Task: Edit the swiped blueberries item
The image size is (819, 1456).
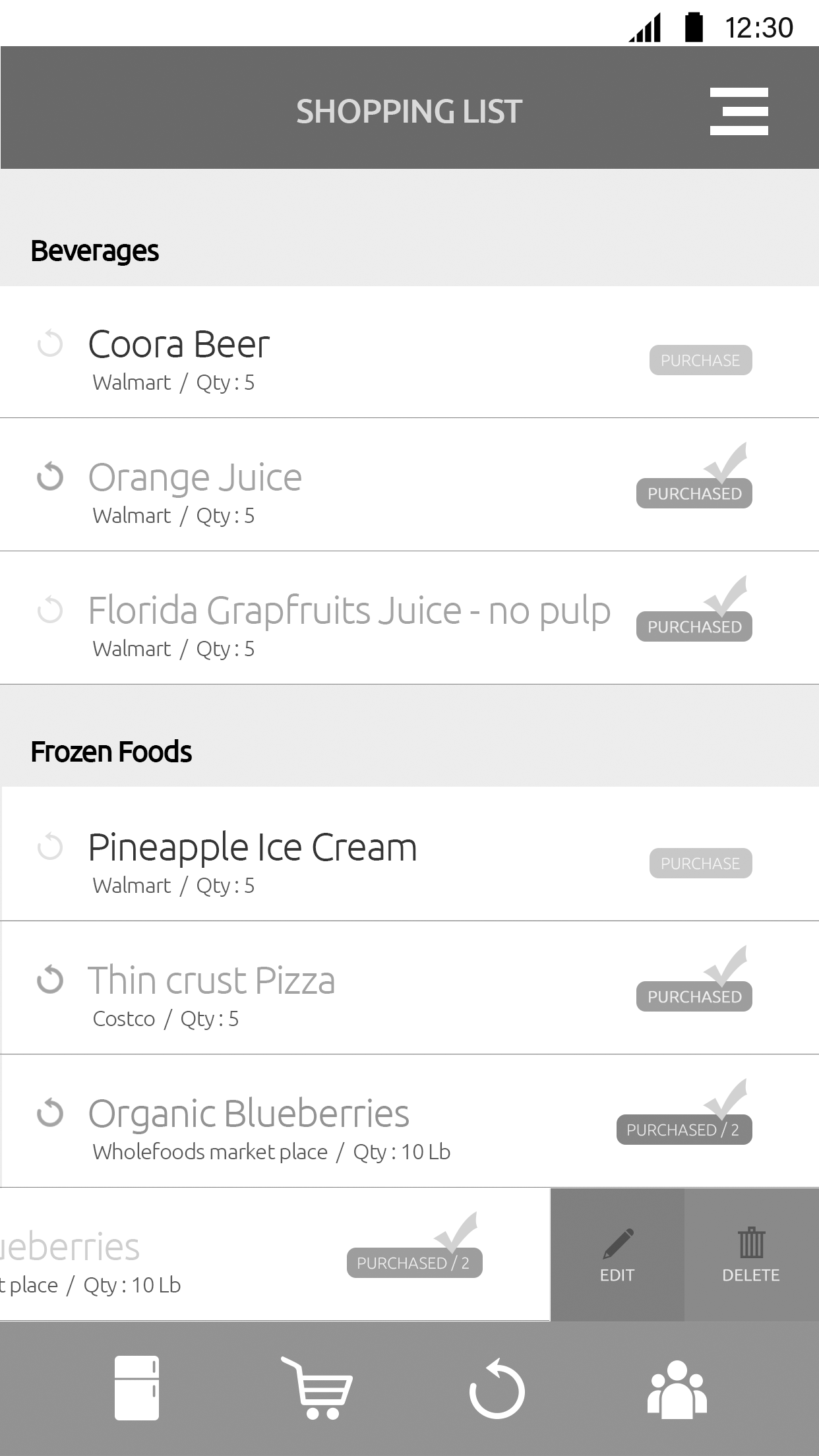Action: 617,1255
